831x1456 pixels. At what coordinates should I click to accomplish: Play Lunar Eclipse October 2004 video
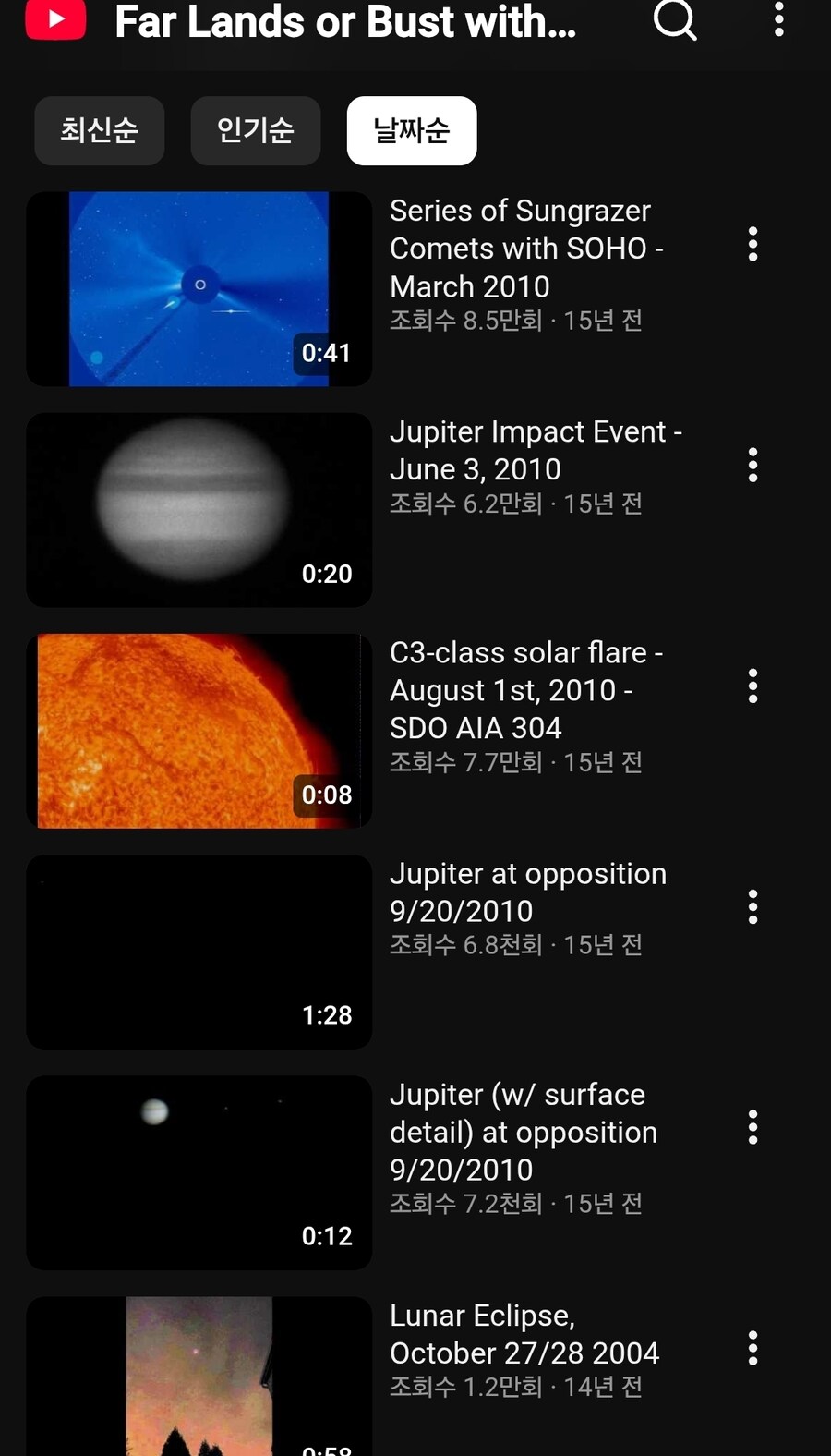click(199, 1377)
